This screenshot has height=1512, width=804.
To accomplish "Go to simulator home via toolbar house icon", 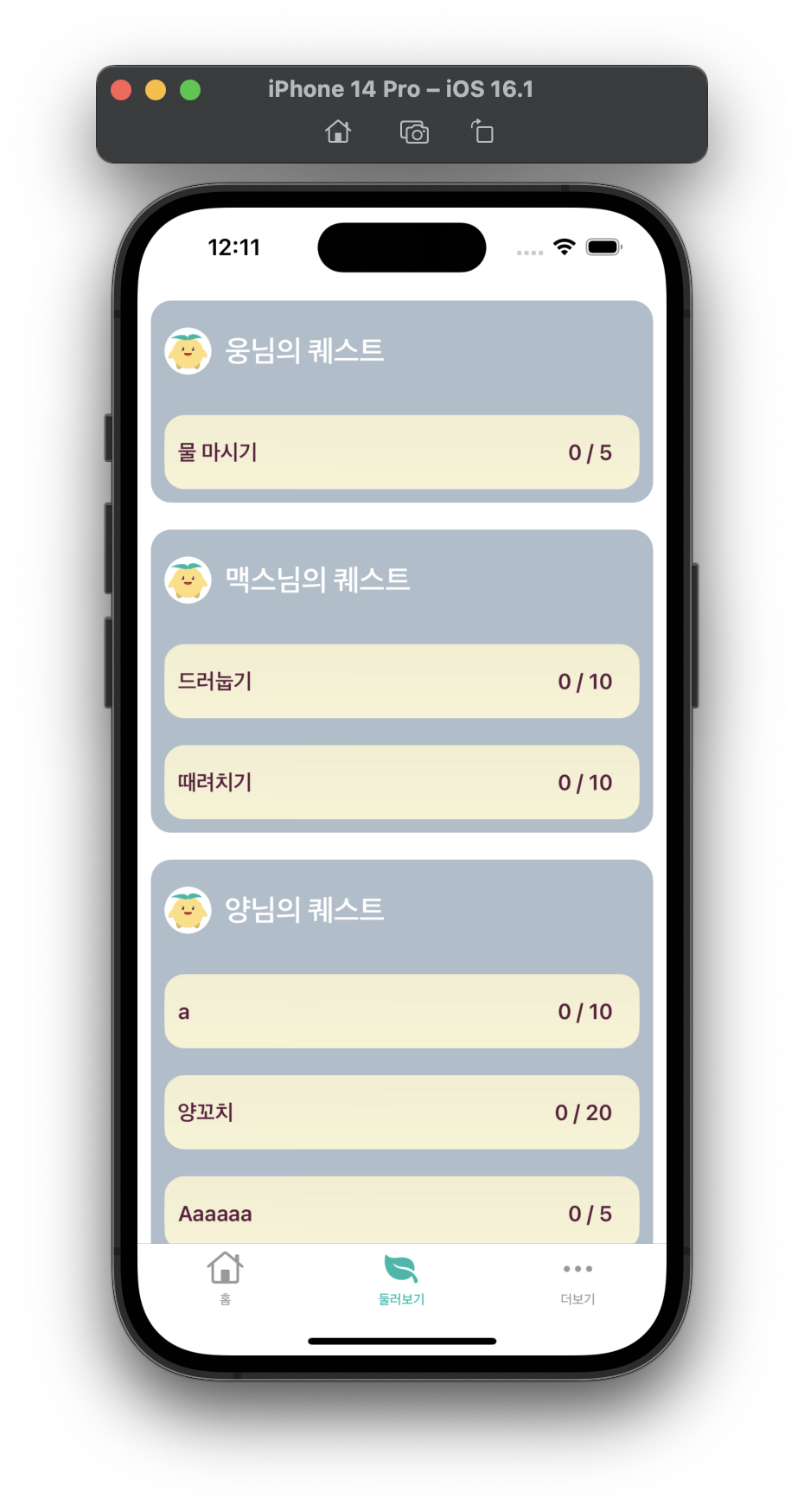I will click(x=338, y=131).
